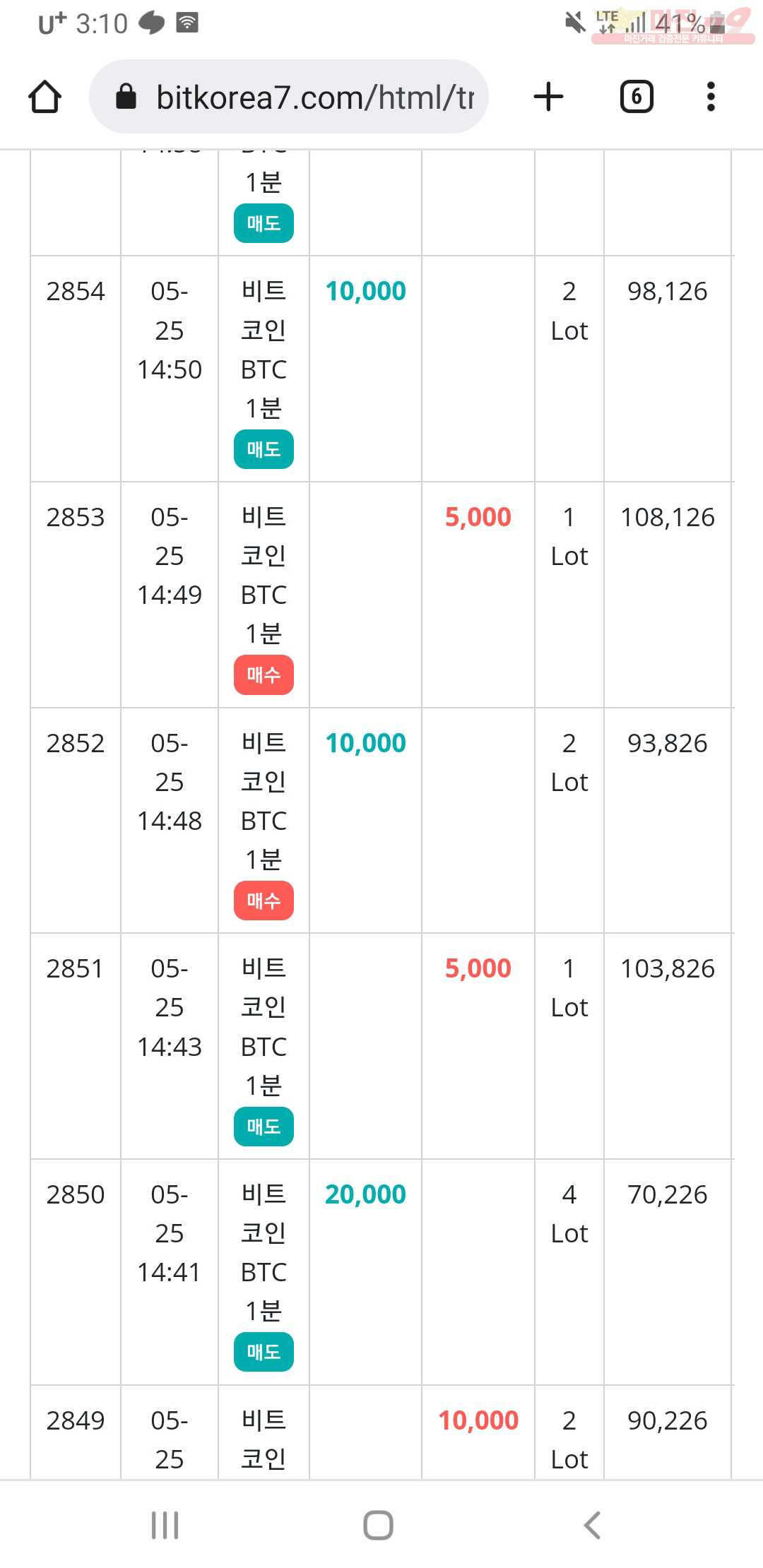This screenshot has height=1568, width=763.
Task: Open the browser home page
Action: (45, 97)
